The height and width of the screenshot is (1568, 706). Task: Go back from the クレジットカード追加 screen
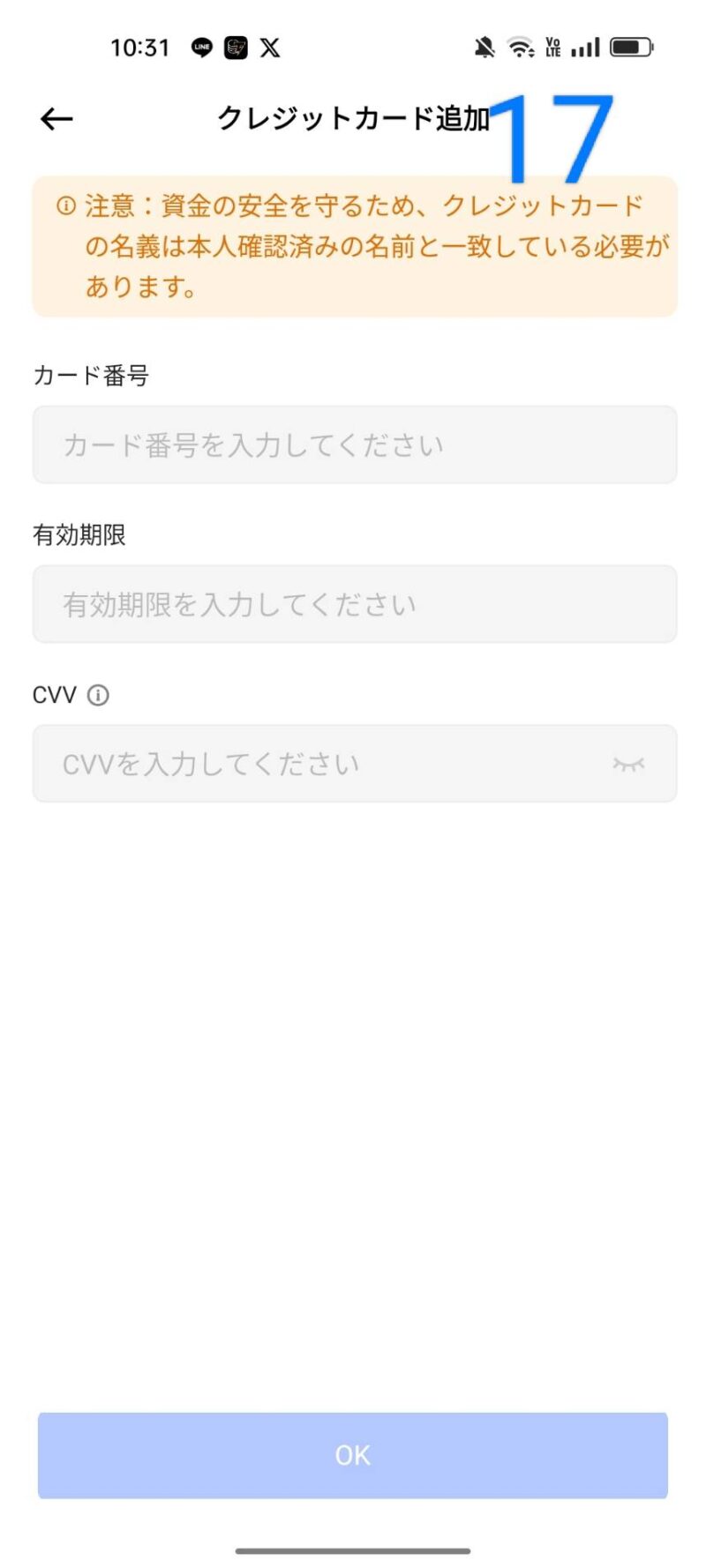pos(56,119)
